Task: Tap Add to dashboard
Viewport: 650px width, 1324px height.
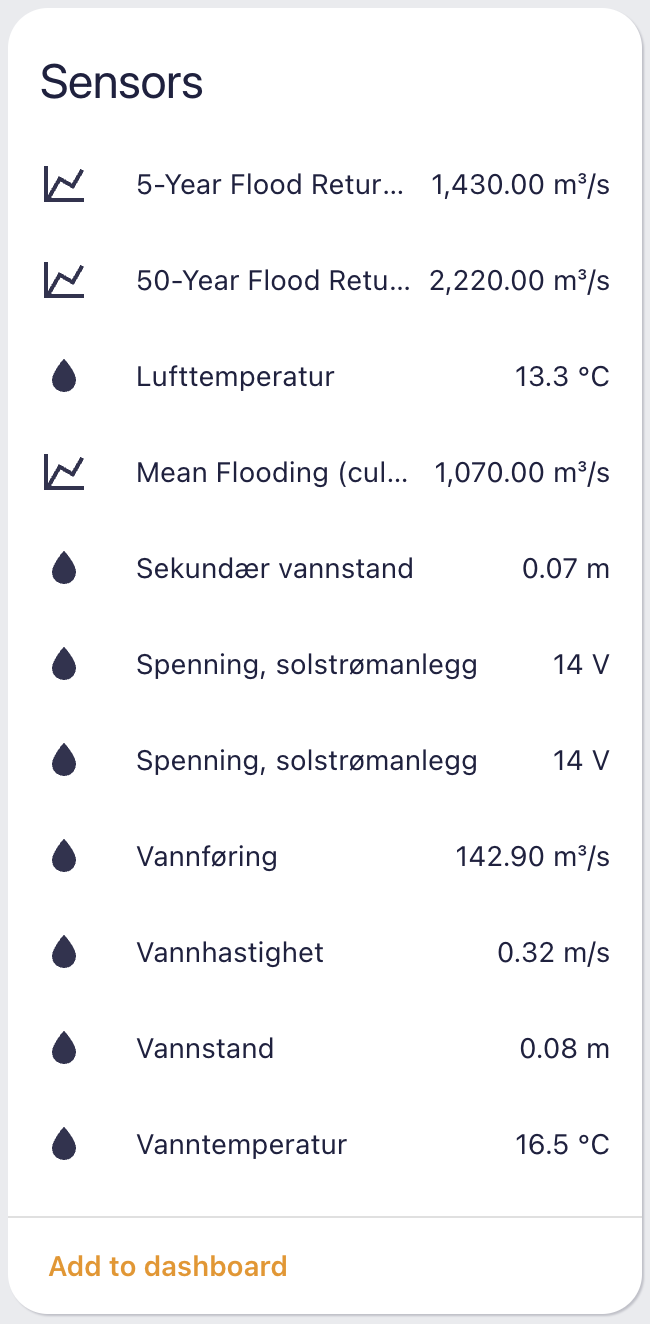Action: click(x=168, y=1266)
